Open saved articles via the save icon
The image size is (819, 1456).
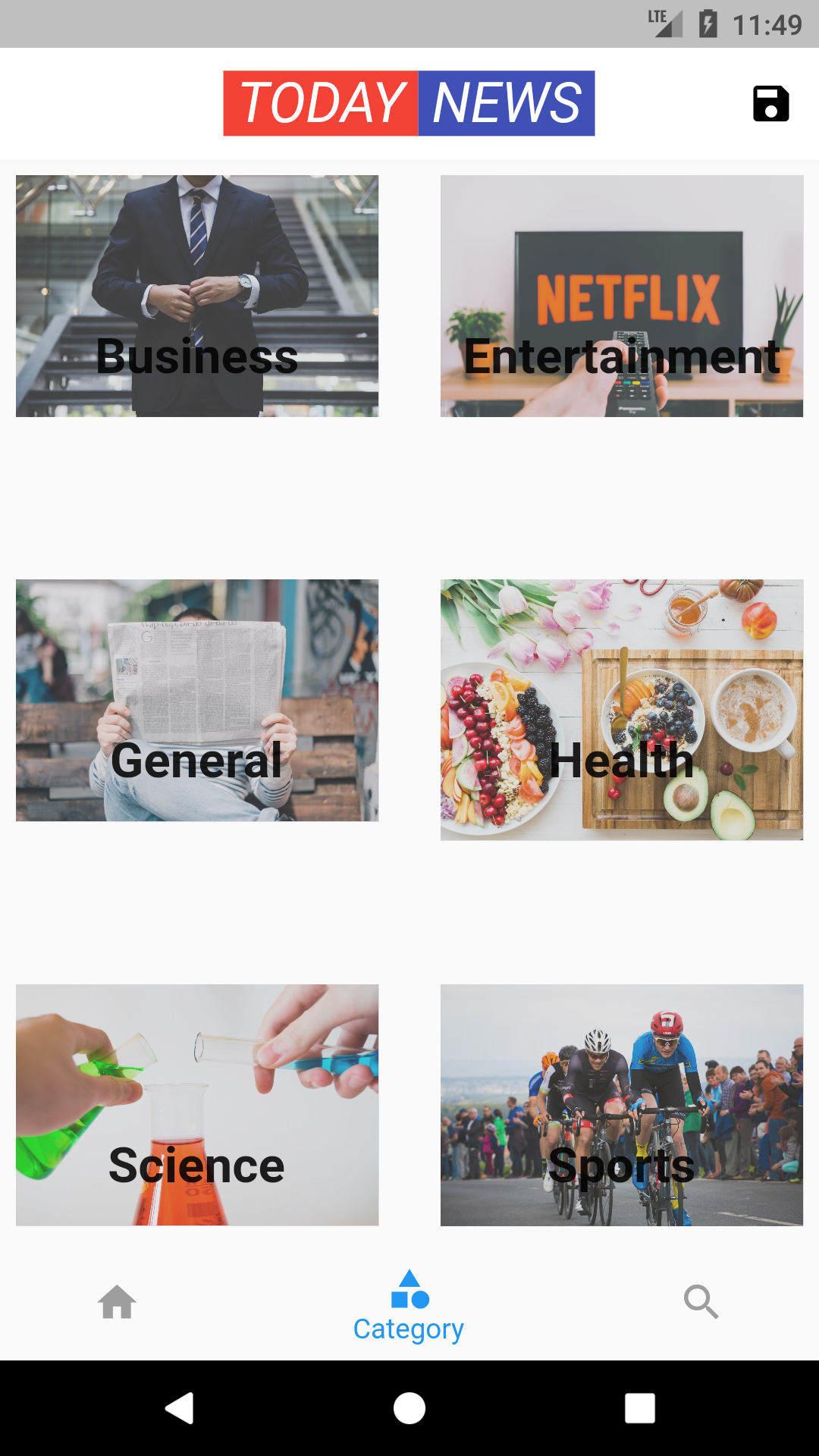tap(770, 104)
